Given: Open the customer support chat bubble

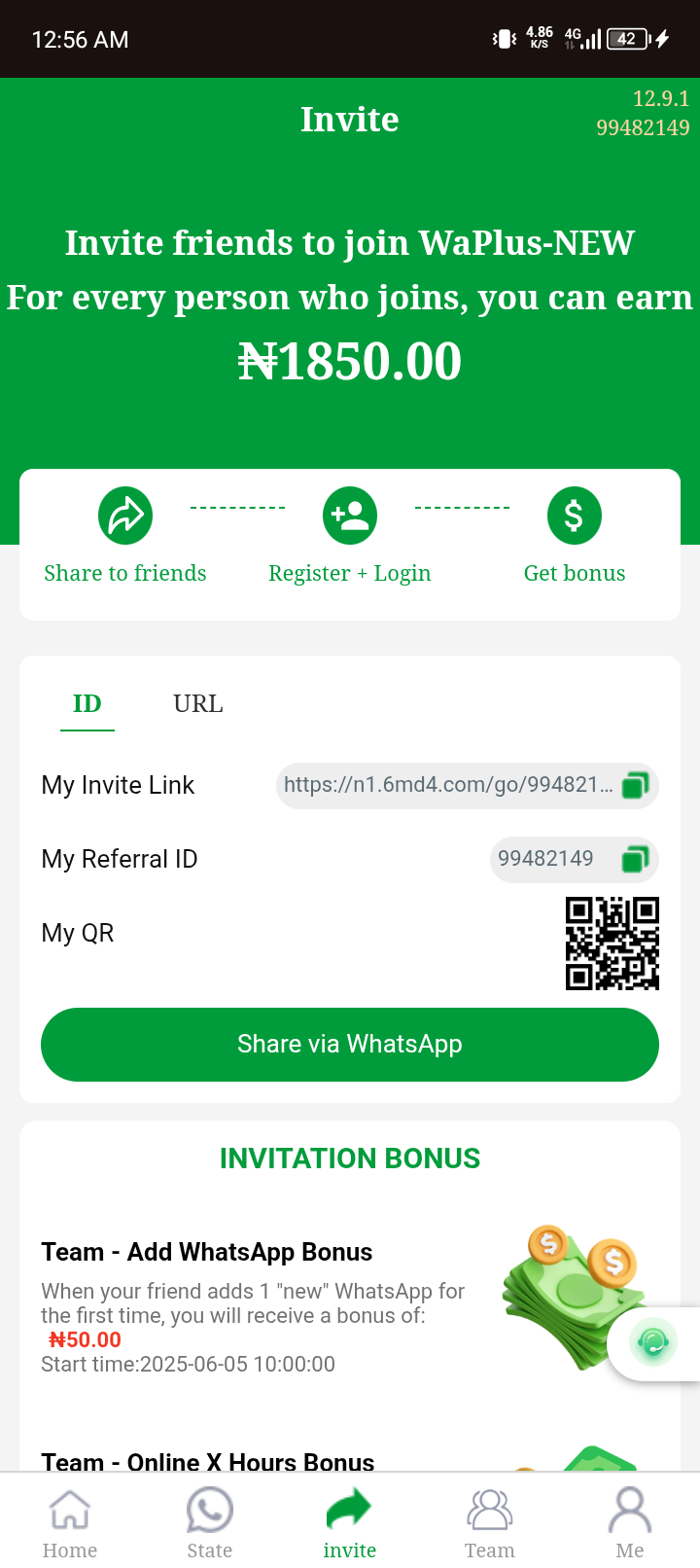Looking at the screenshot, I should (653, 1343).
